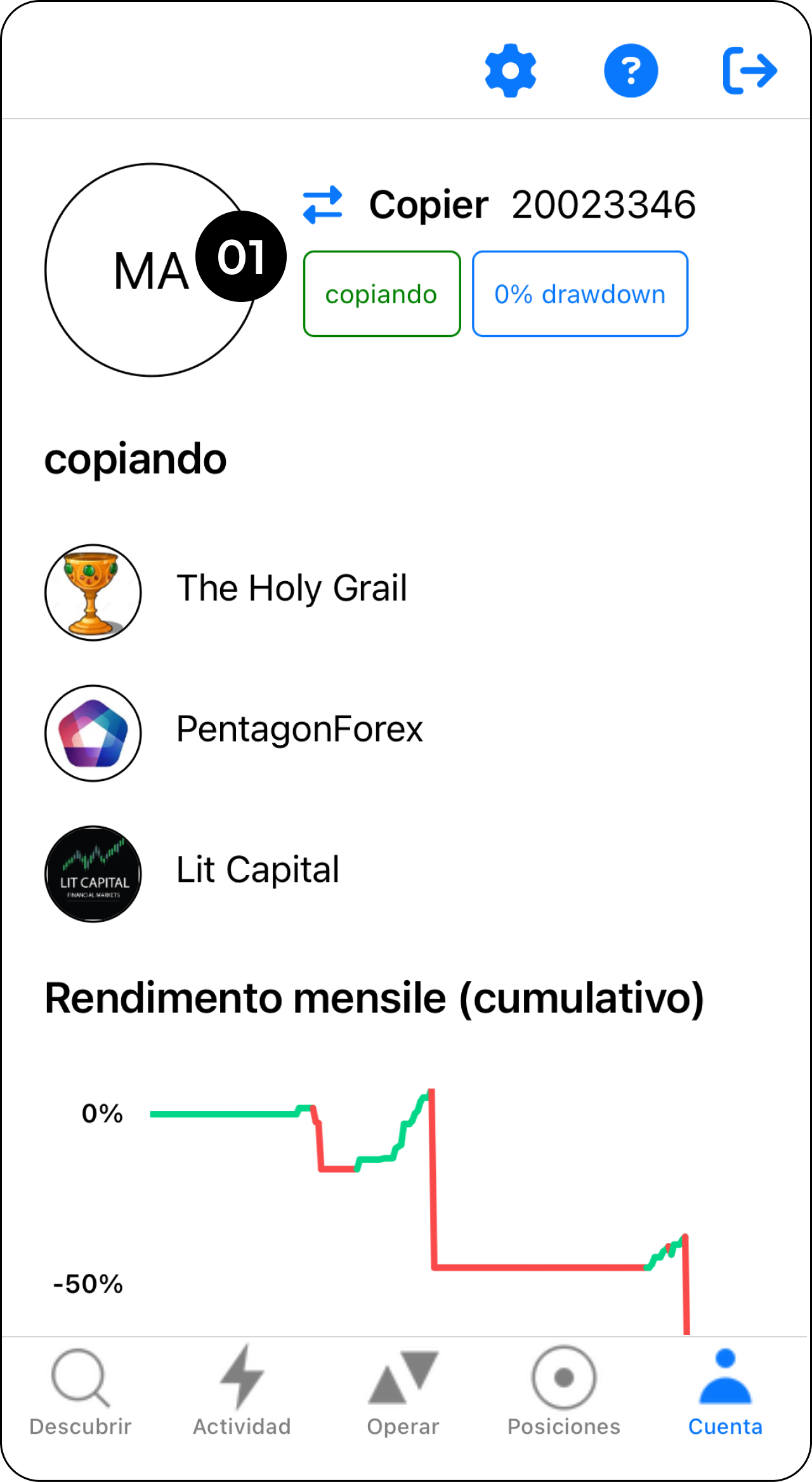
Task: Open The Holy Grail strategy
Action: point(292,589)
